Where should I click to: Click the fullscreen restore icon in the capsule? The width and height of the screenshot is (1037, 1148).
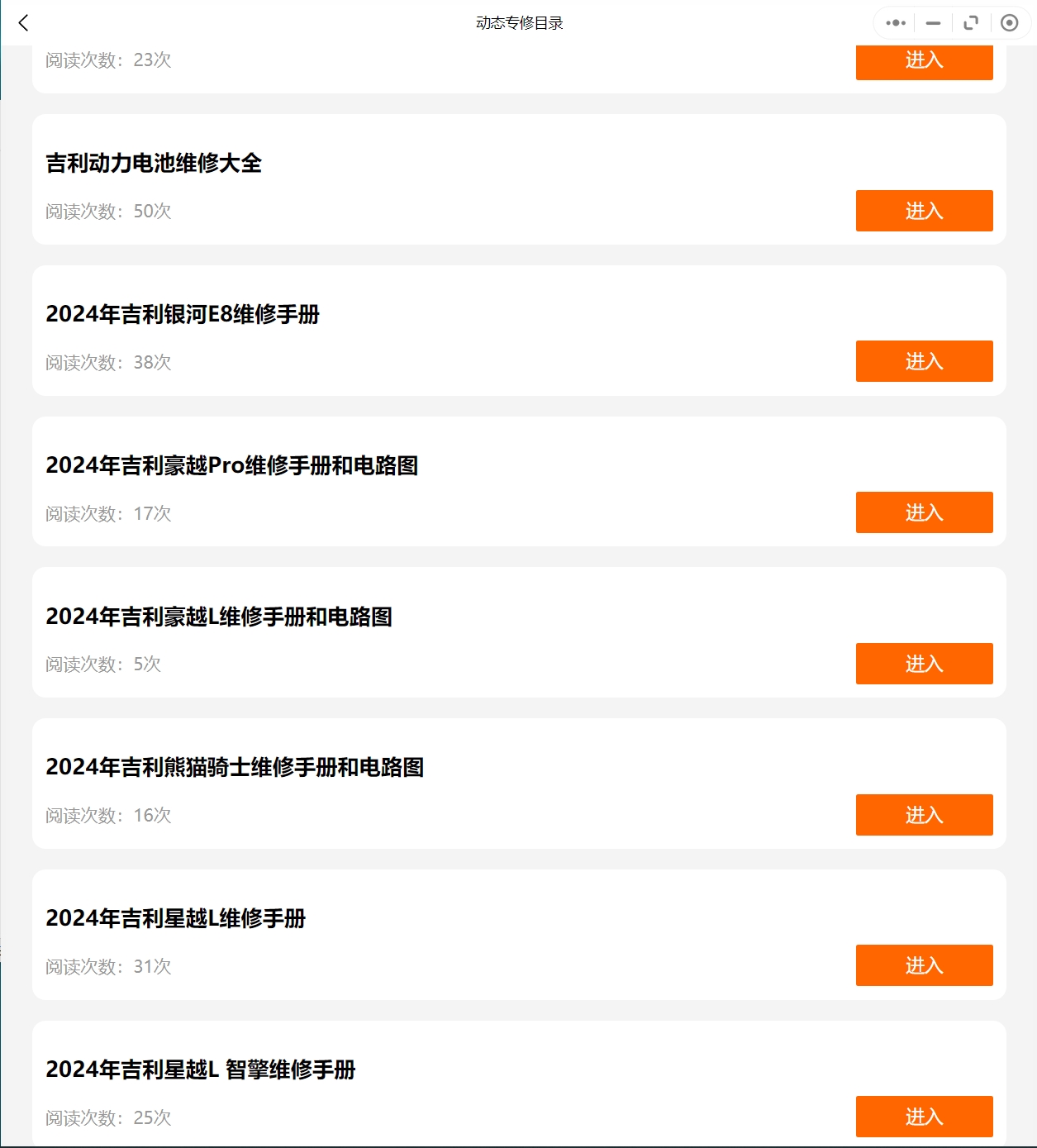pos(970,22)
